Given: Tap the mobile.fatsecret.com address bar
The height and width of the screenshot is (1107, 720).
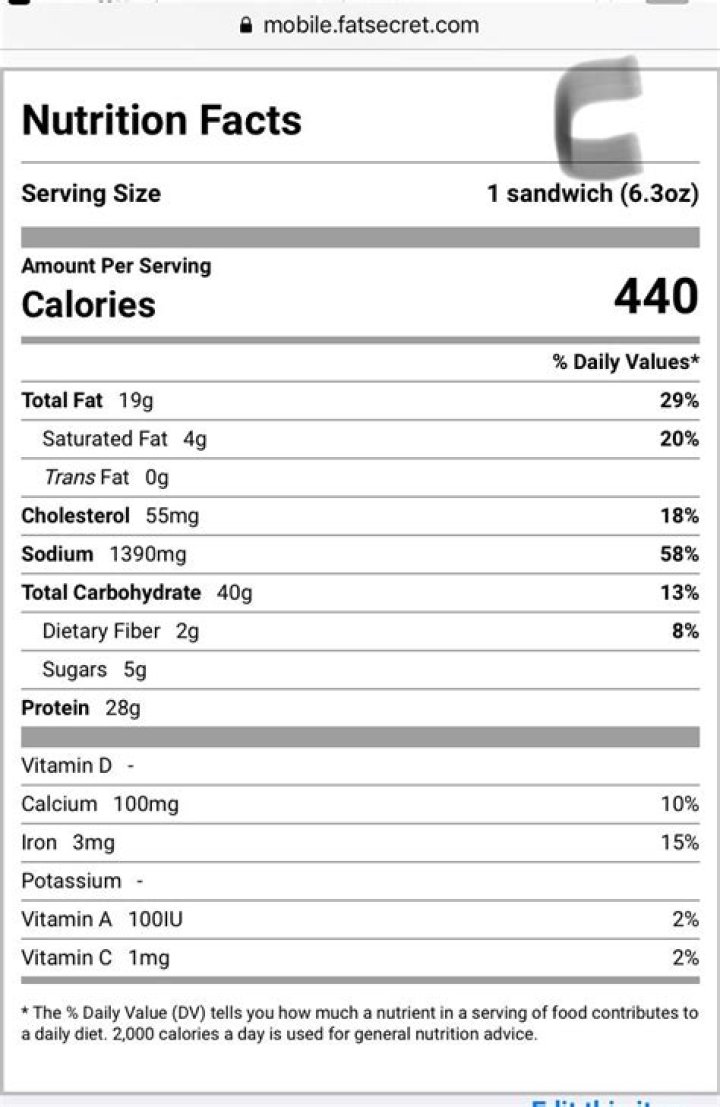Looking at the screenshot, I should click(x=360, y=25).
